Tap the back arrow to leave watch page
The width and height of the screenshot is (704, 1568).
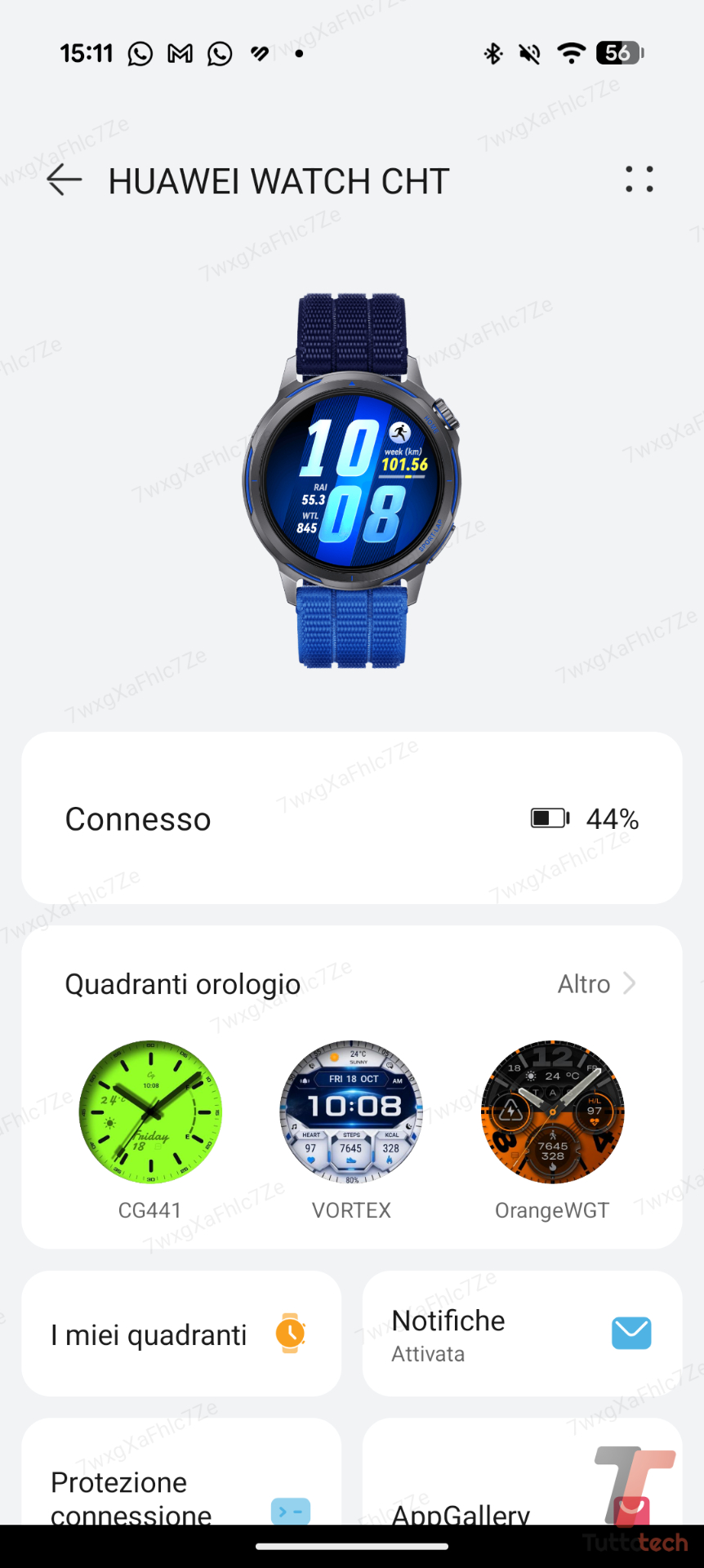coord(64,180)
